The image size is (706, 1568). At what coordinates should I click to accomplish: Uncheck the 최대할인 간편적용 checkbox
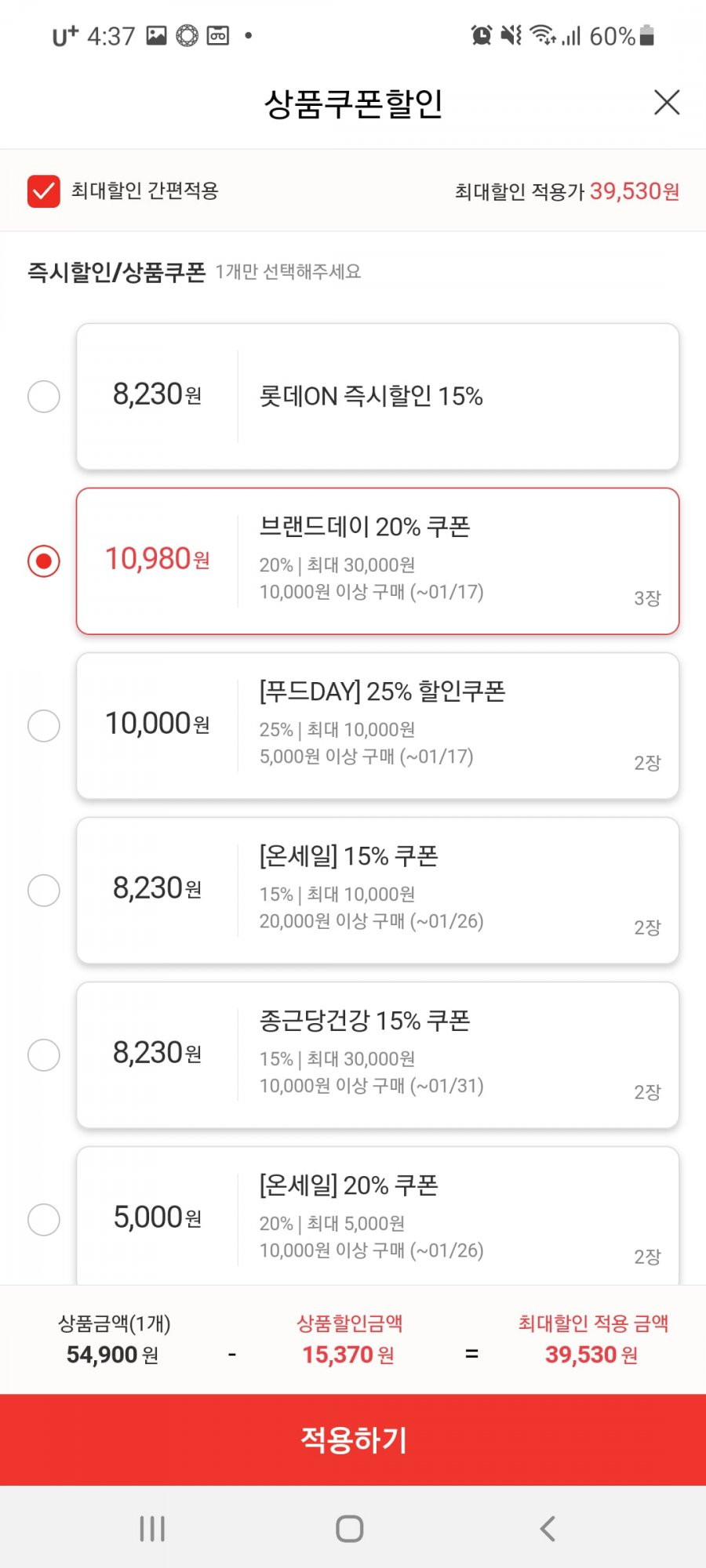point(44,191)
